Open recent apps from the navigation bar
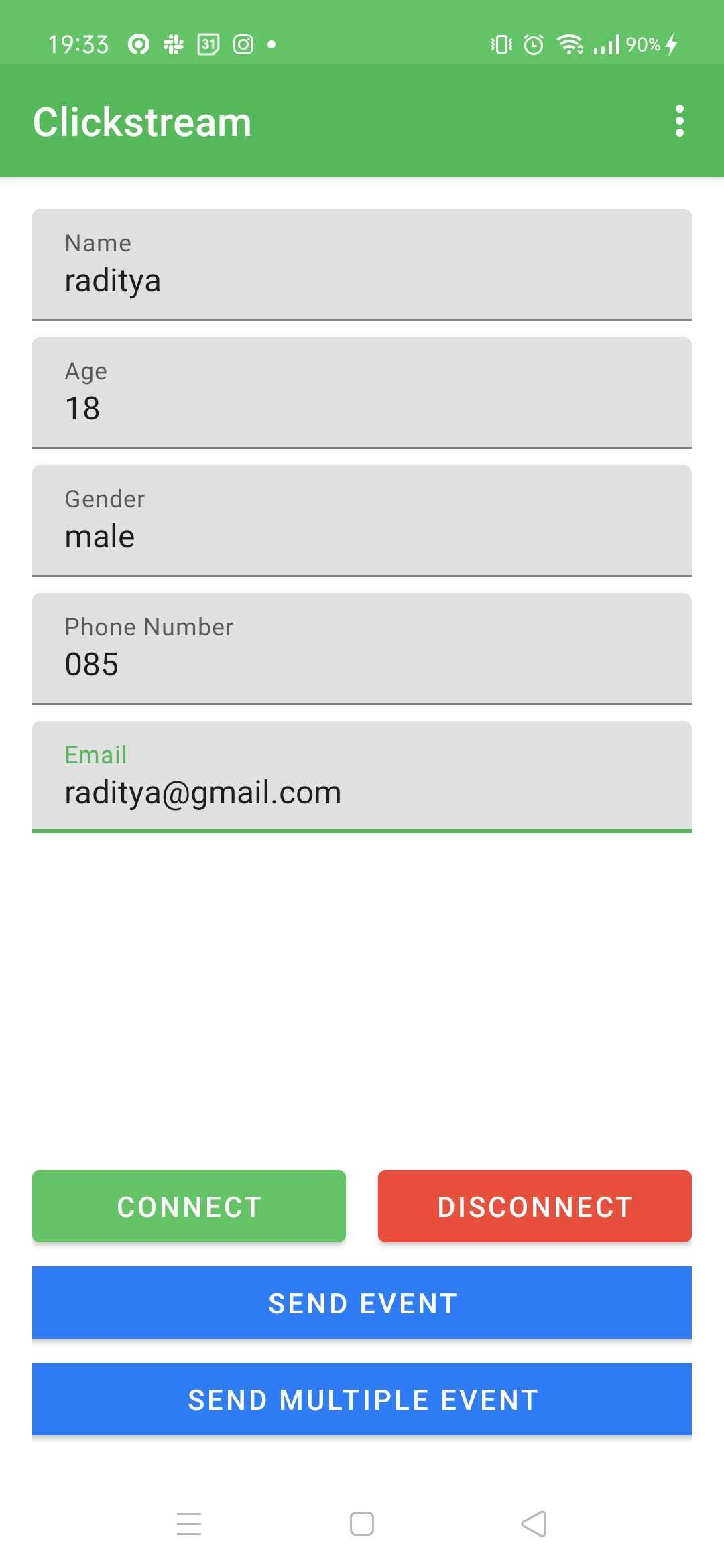The image size is (724, 1568). click(189, 1524)
